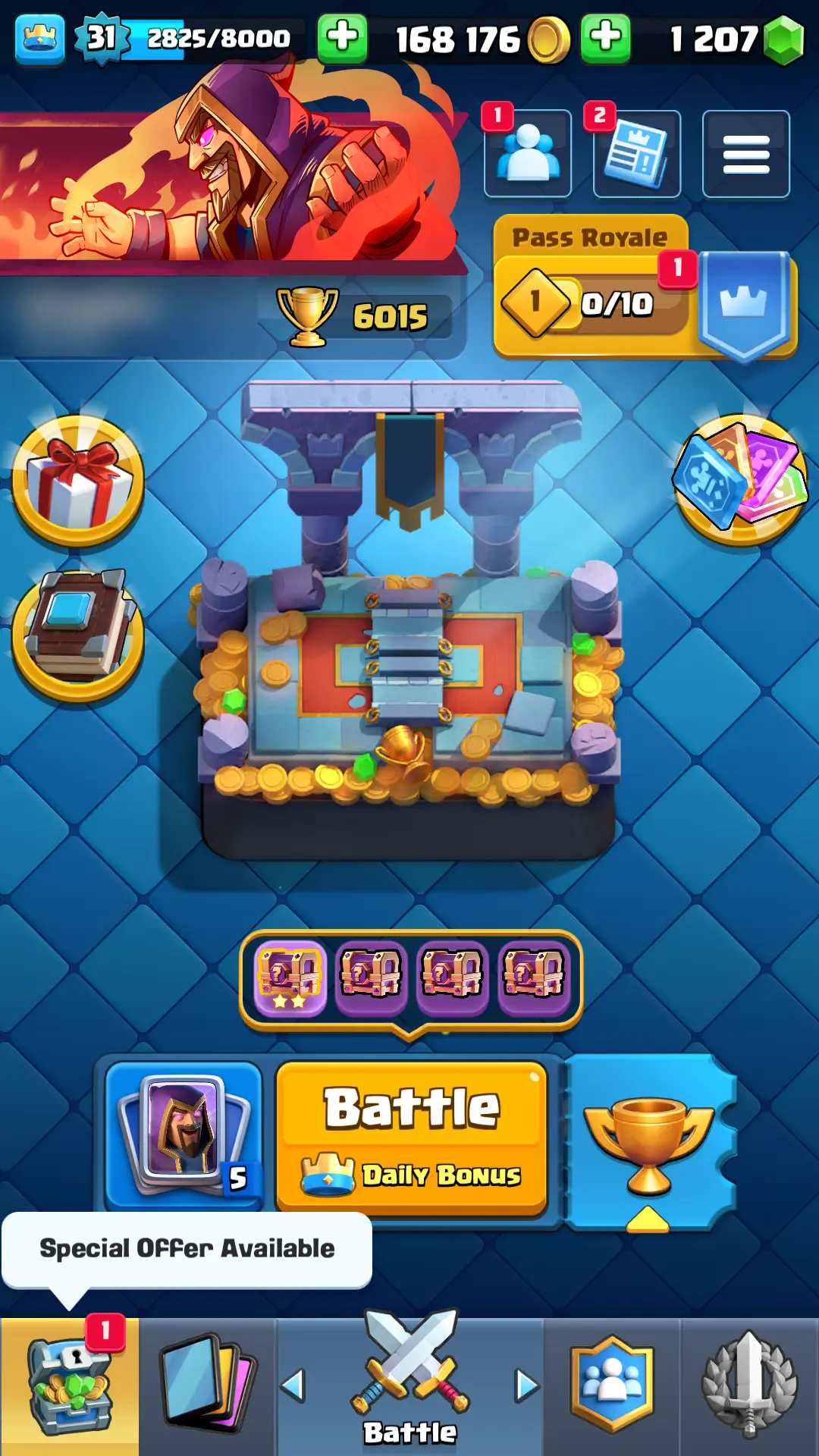Switch to the Clan social tab

click(x=611, y=1386)
